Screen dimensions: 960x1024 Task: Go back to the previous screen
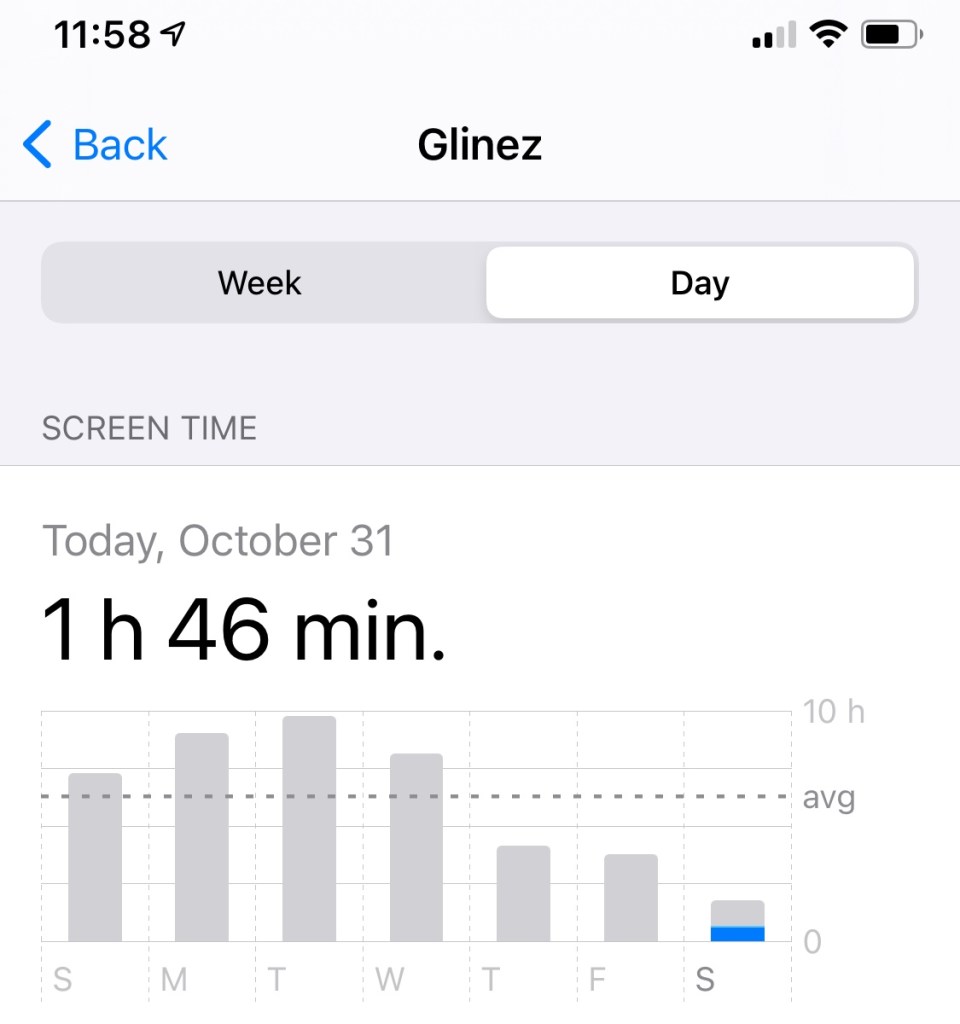tap(95, 146)
